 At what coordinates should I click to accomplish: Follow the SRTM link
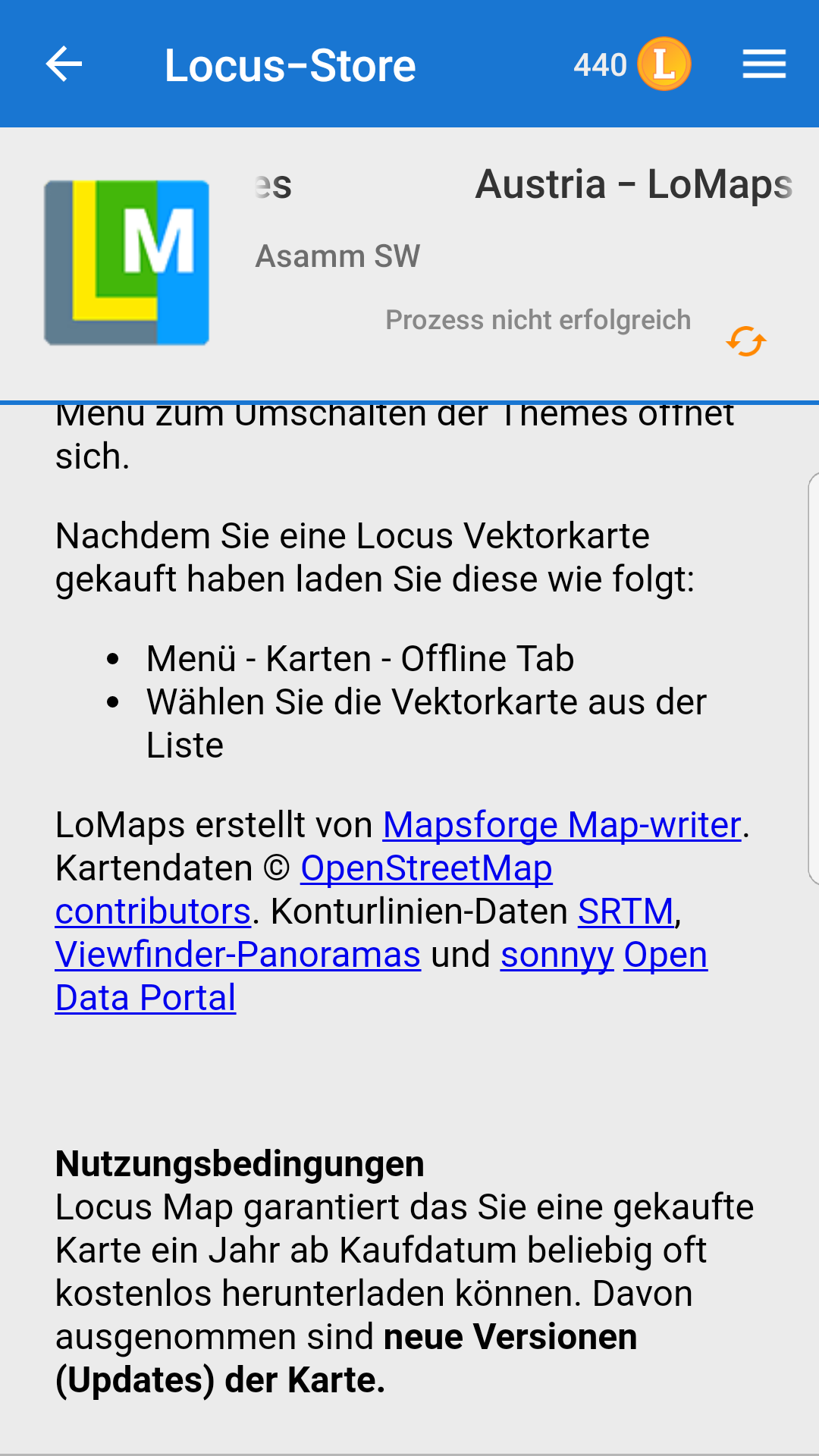coord(626,912)
